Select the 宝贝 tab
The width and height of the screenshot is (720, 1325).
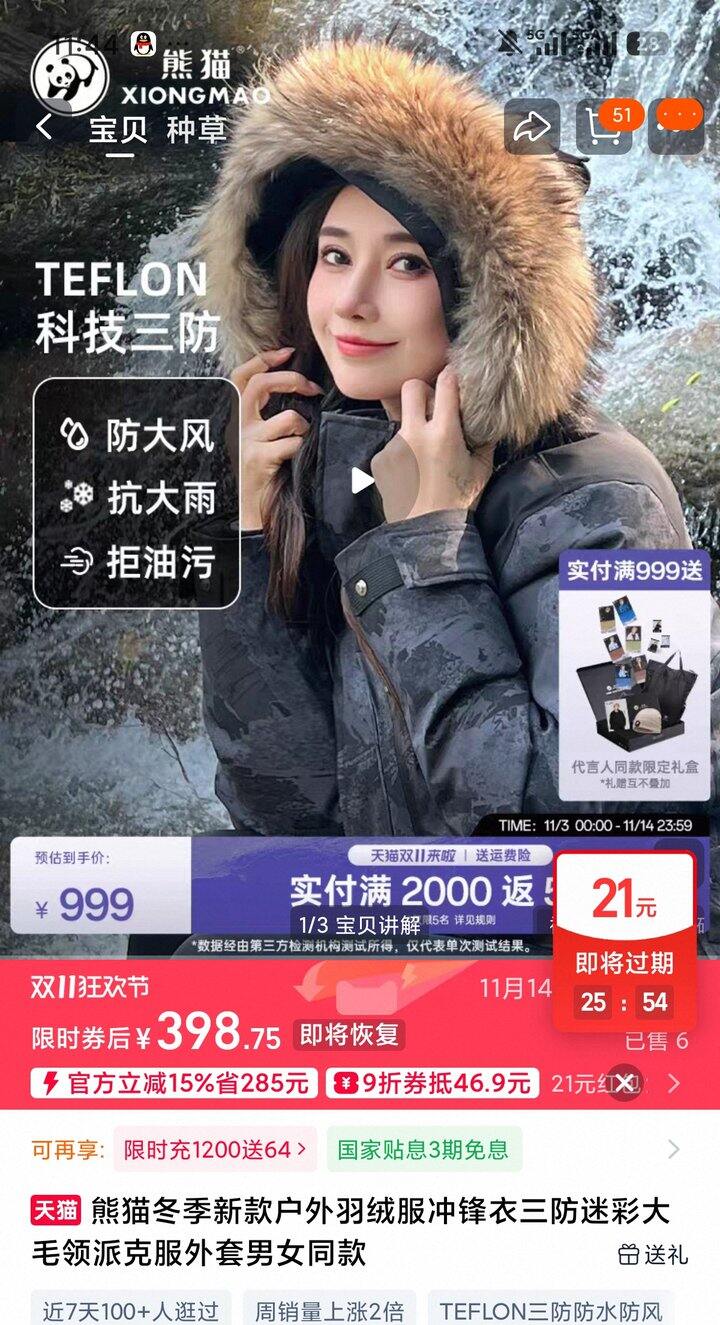click(x=118, y=130)
